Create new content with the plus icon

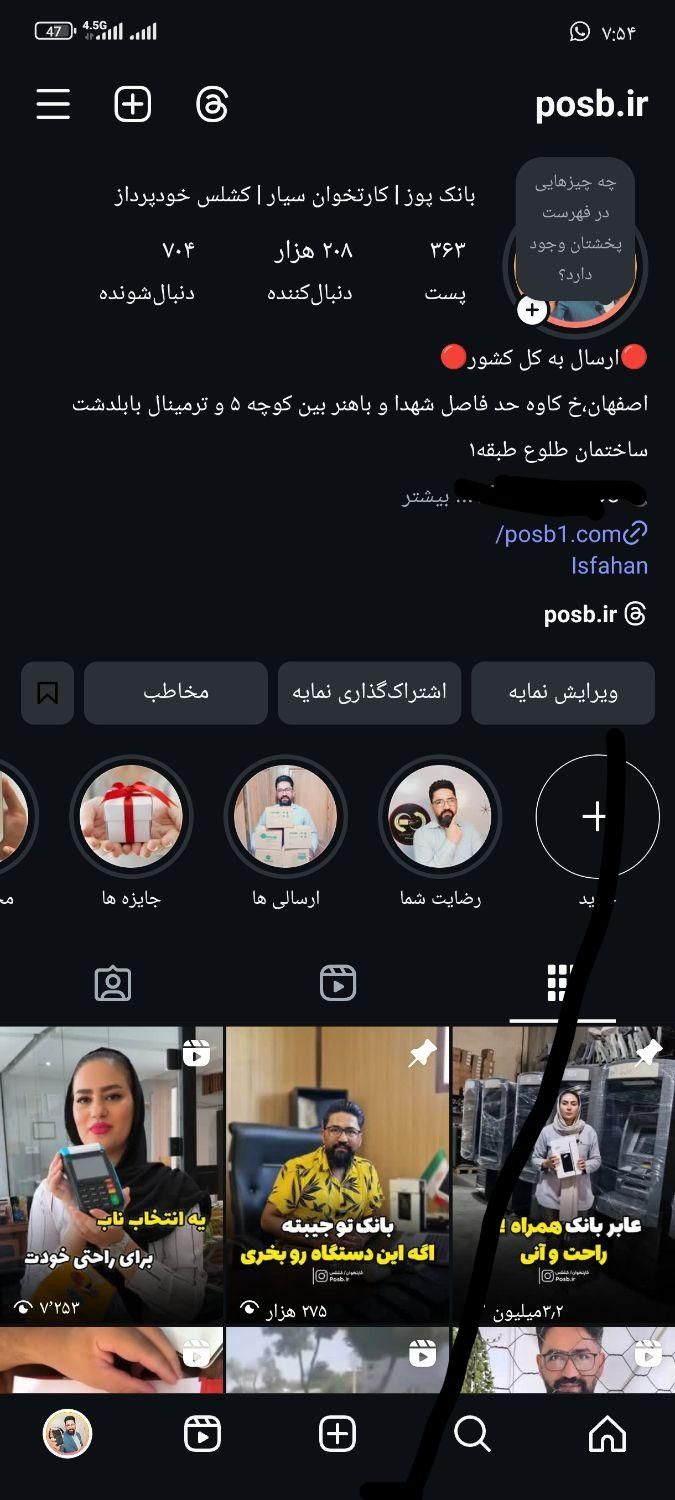(133, 104)
